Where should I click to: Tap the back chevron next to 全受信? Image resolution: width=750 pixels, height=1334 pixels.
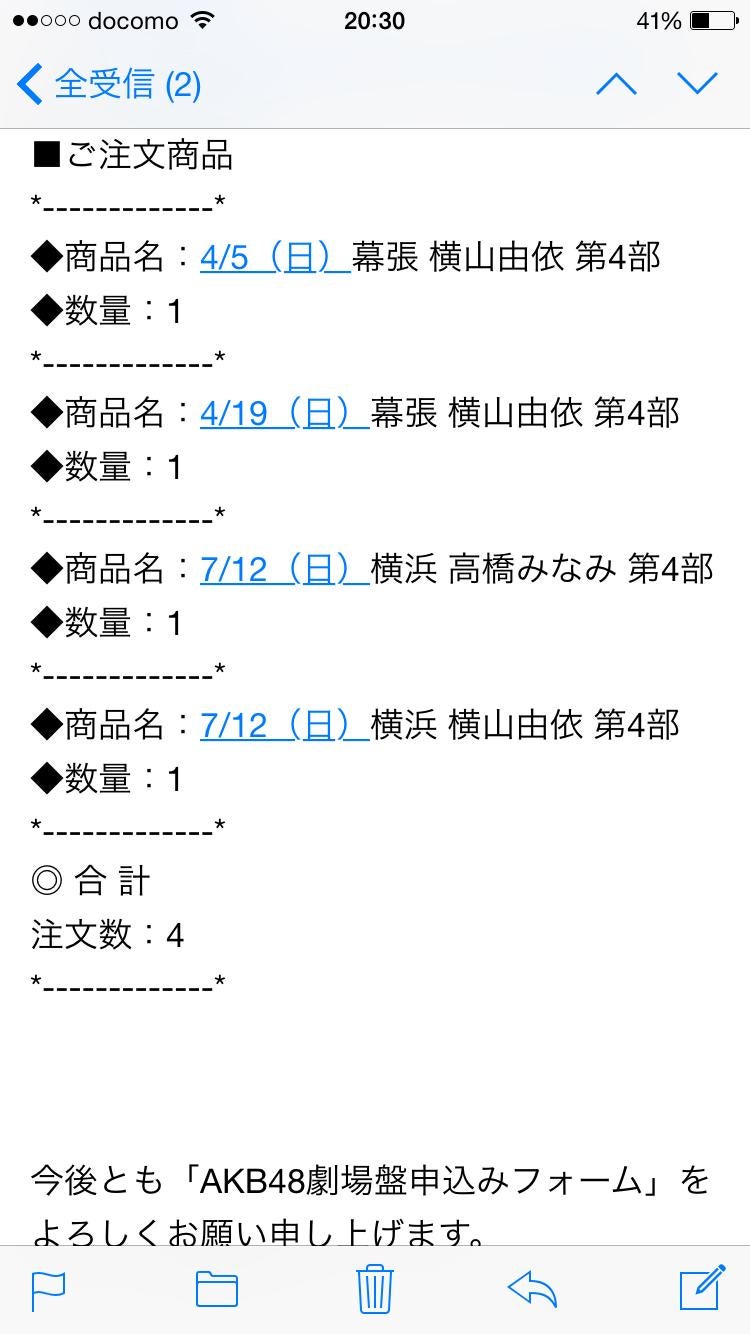point(27,84)
